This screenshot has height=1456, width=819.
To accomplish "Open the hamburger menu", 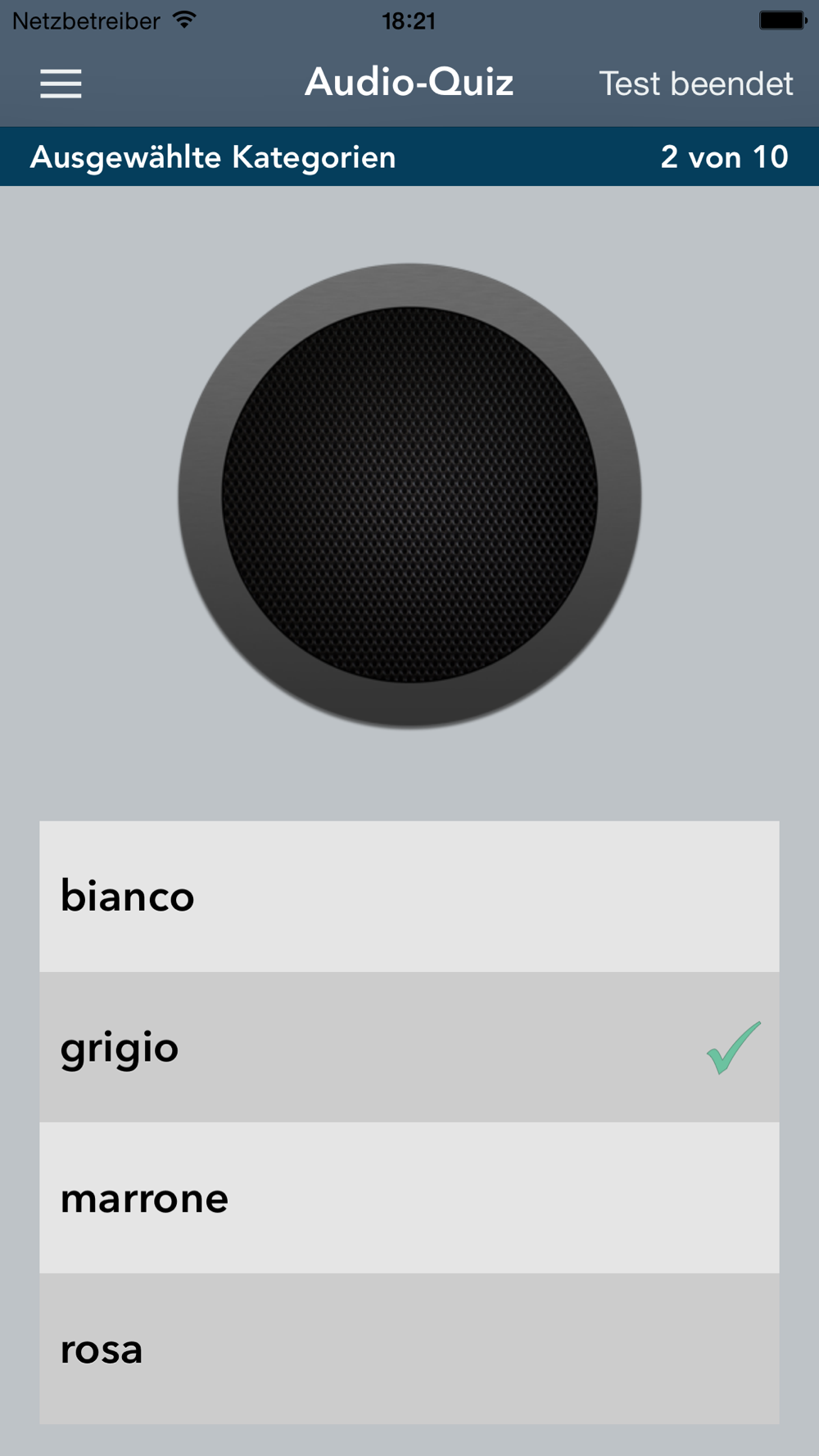I will tap(61, 84).
